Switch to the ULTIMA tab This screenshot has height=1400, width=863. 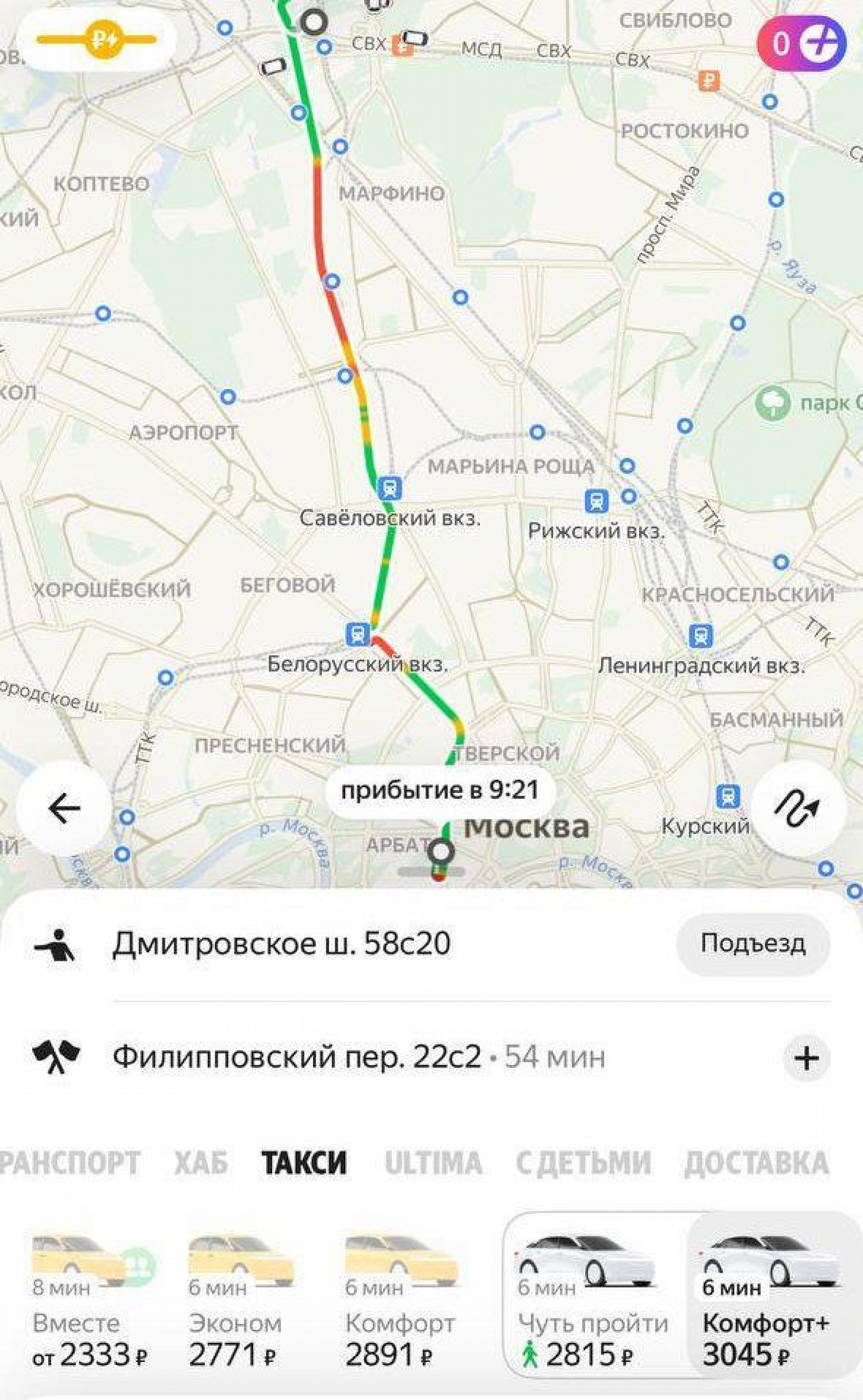tap(433, 1163)
